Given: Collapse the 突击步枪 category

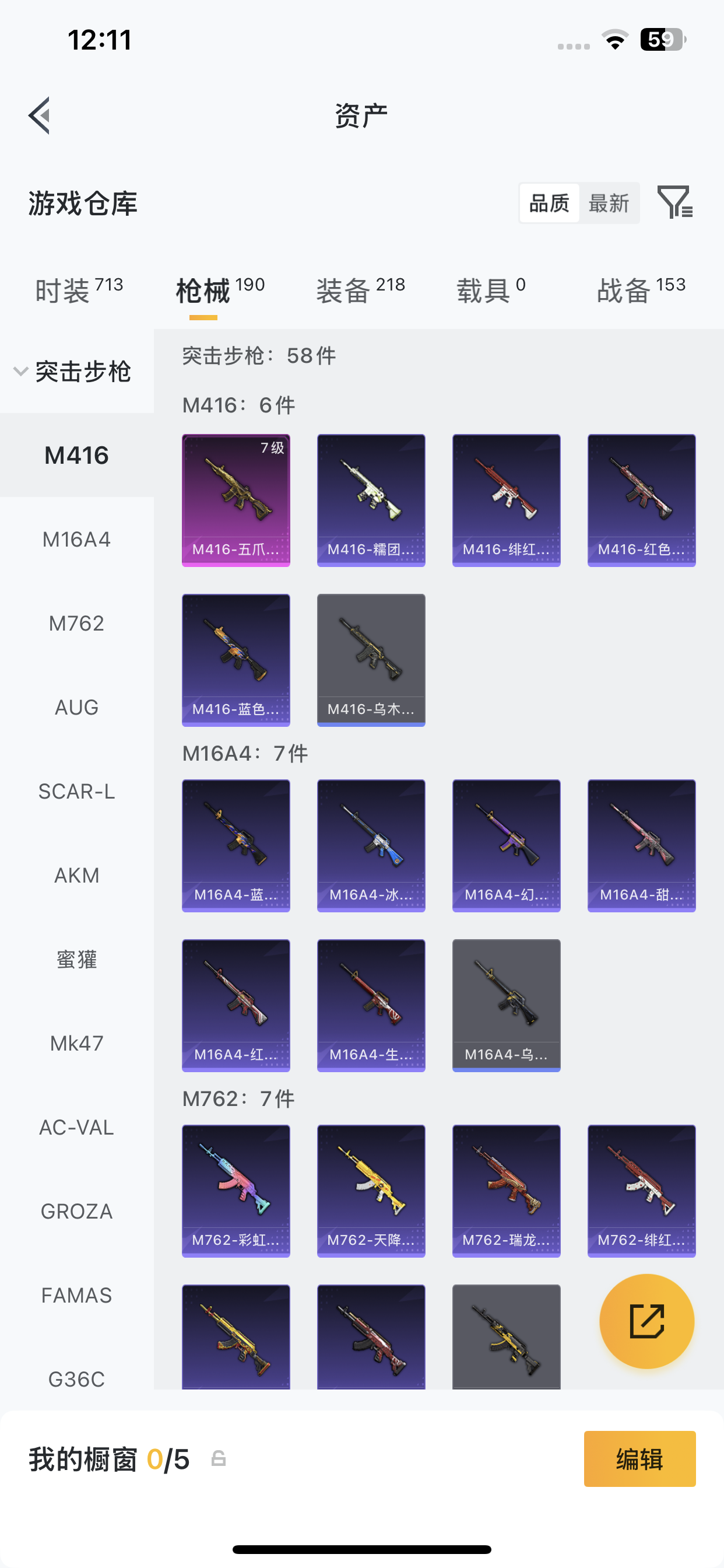Looking at the screenshot, I should 73,372.
